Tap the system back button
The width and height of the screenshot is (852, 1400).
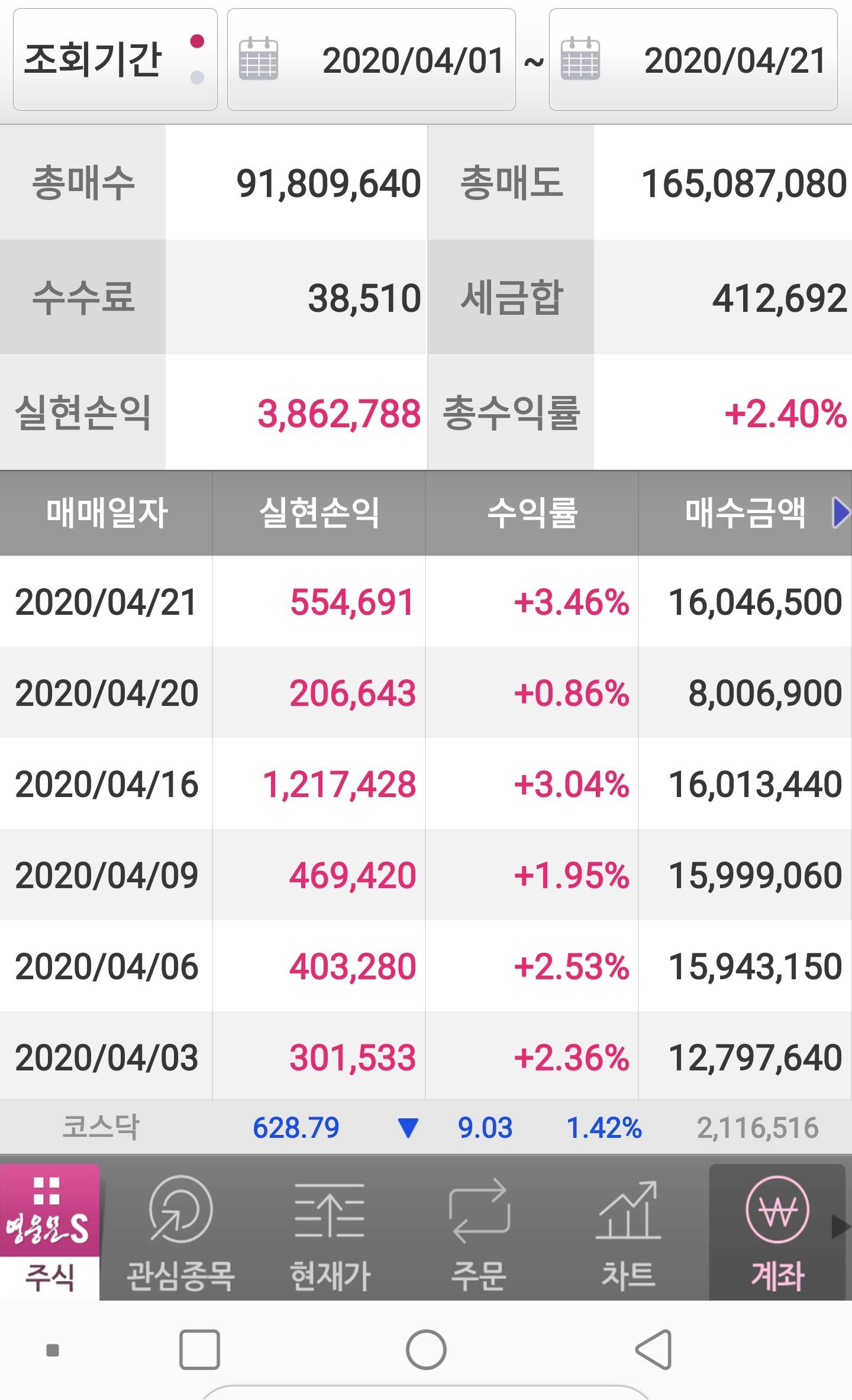(653, 1350)
